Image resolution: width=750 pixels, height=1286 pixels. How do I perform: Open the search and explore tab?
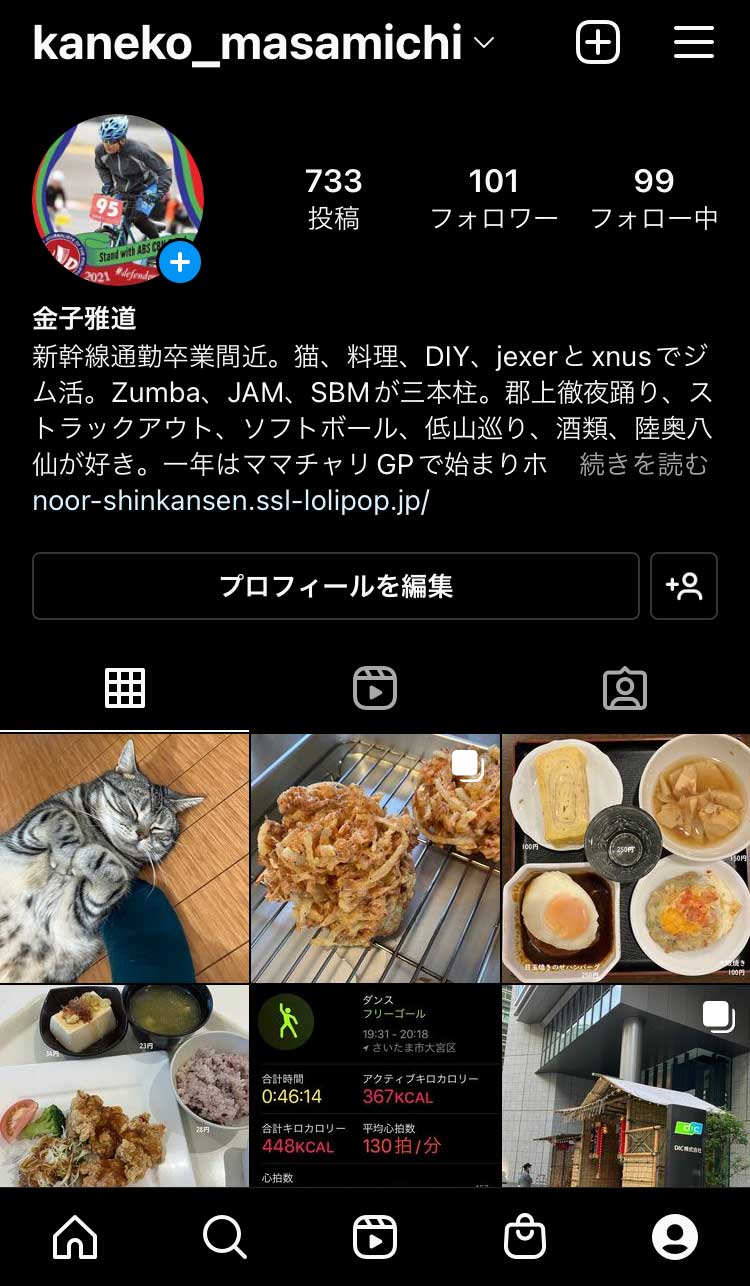pos(225,1237)
